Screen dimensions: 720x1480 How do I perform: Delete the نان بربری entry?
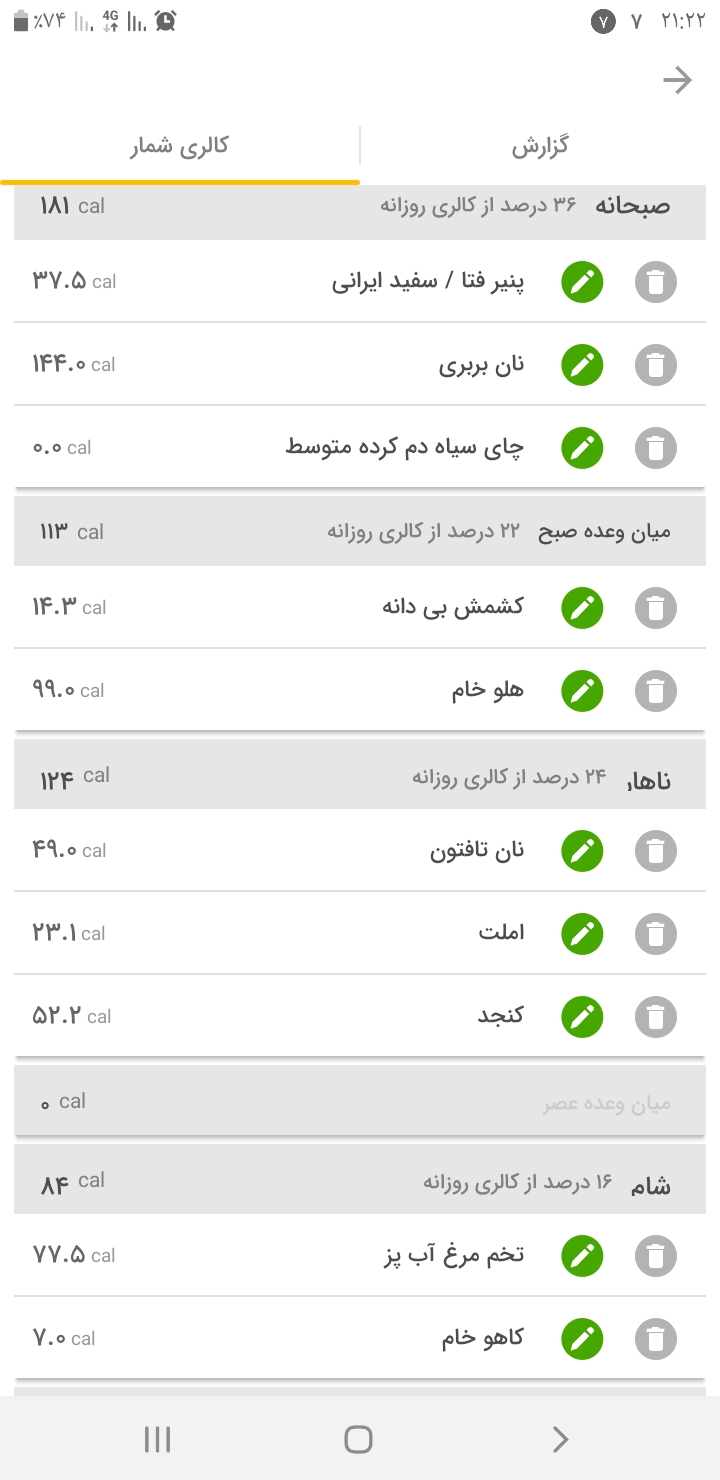click(656, 365)
